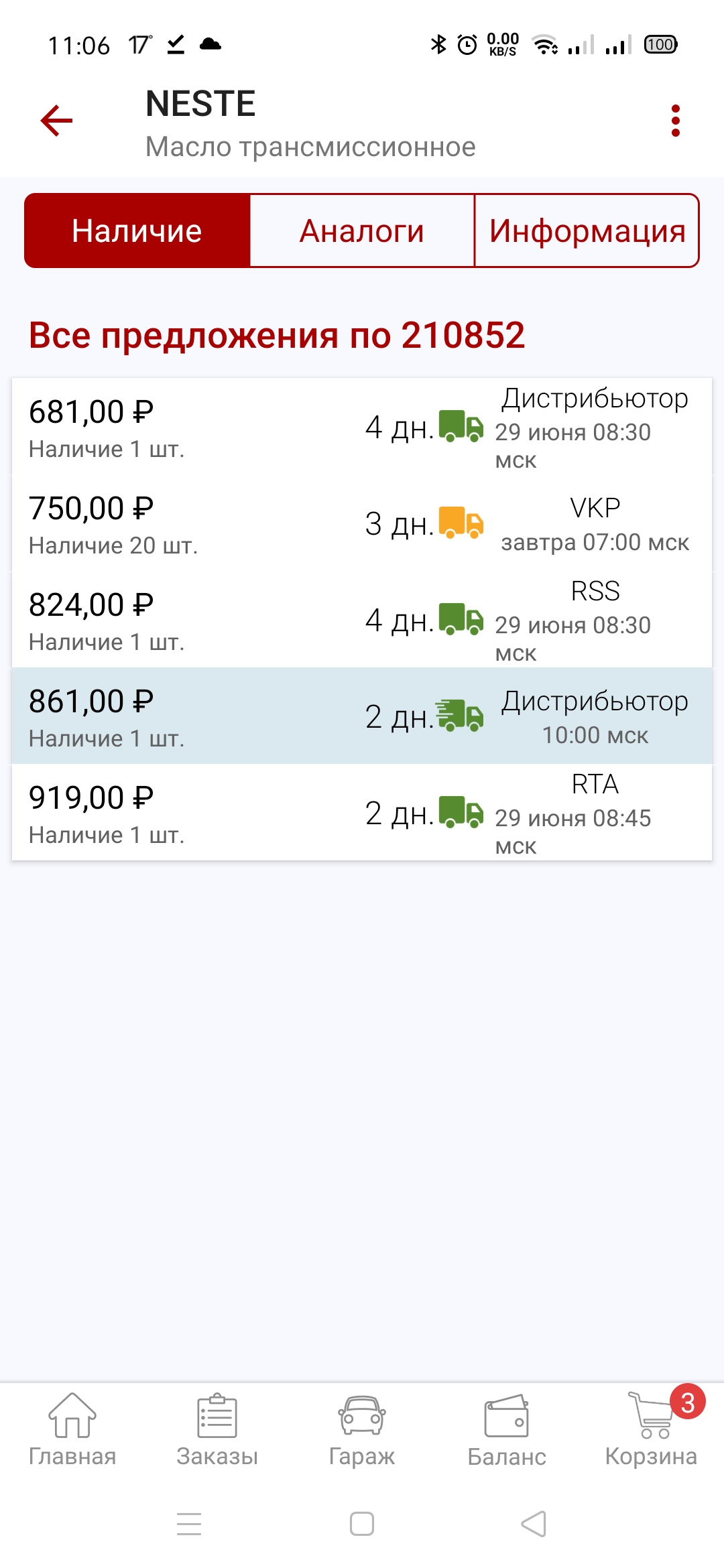The height and width of the screenshot is (1568, 724).
Task: Select the Наличие tab
Action: tap(137, 231)
